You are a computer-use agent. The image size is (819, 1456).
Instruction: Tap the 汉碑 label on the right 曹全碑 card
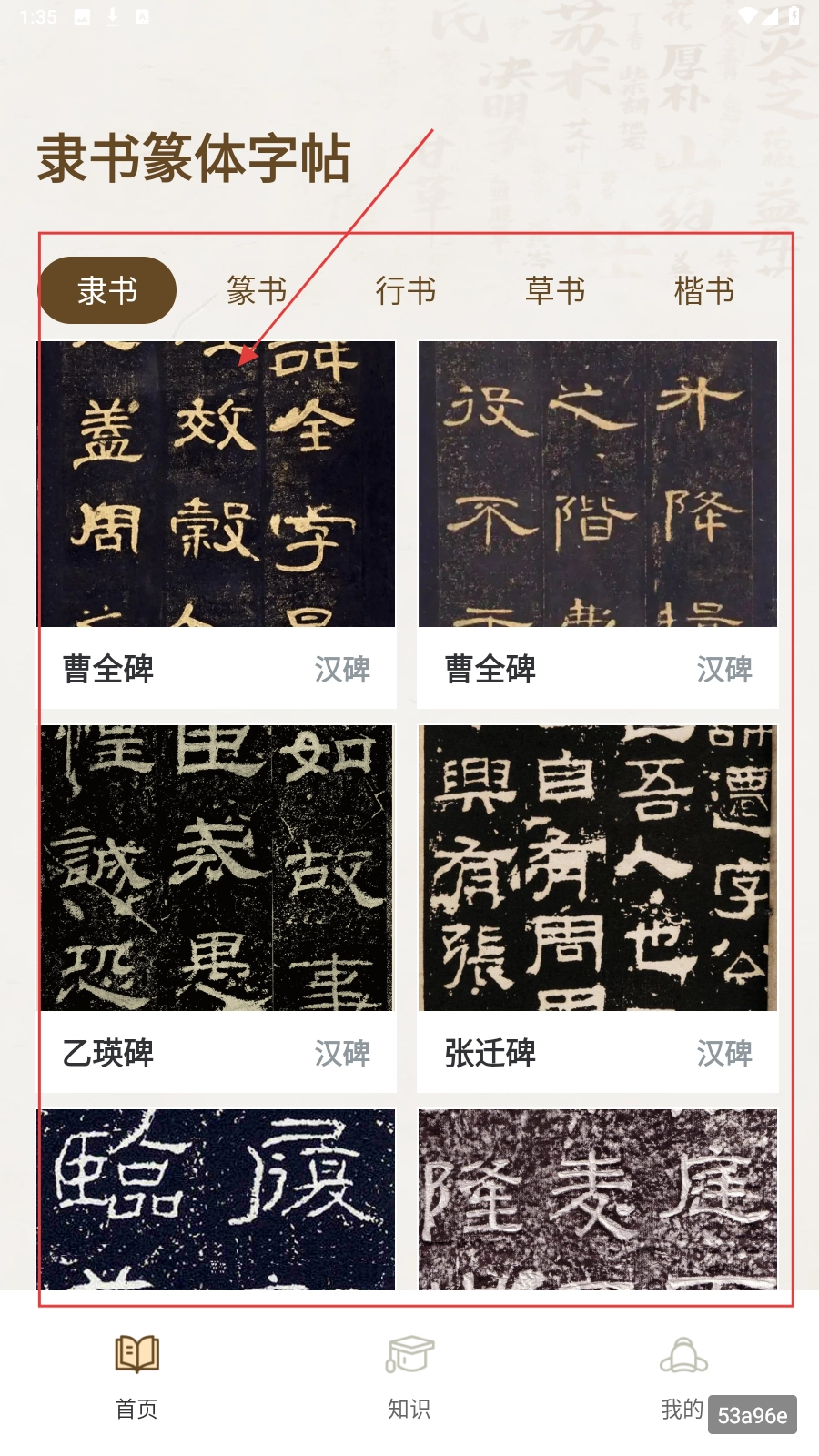tap(723, 670)
